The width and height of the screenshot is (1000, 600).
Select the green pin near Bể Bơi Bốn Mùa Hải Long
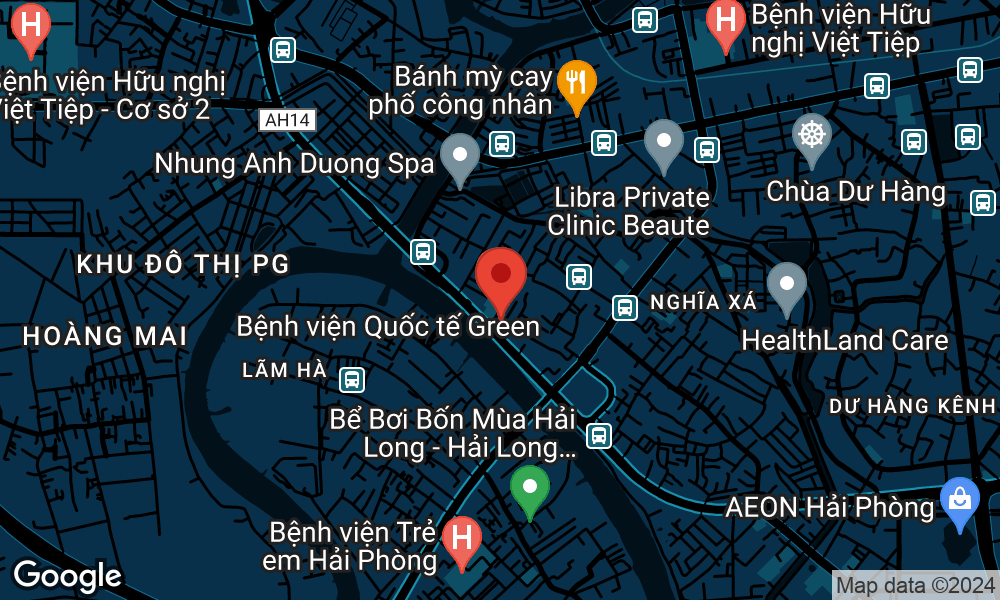pyautogui.click(x=530, y=487)
